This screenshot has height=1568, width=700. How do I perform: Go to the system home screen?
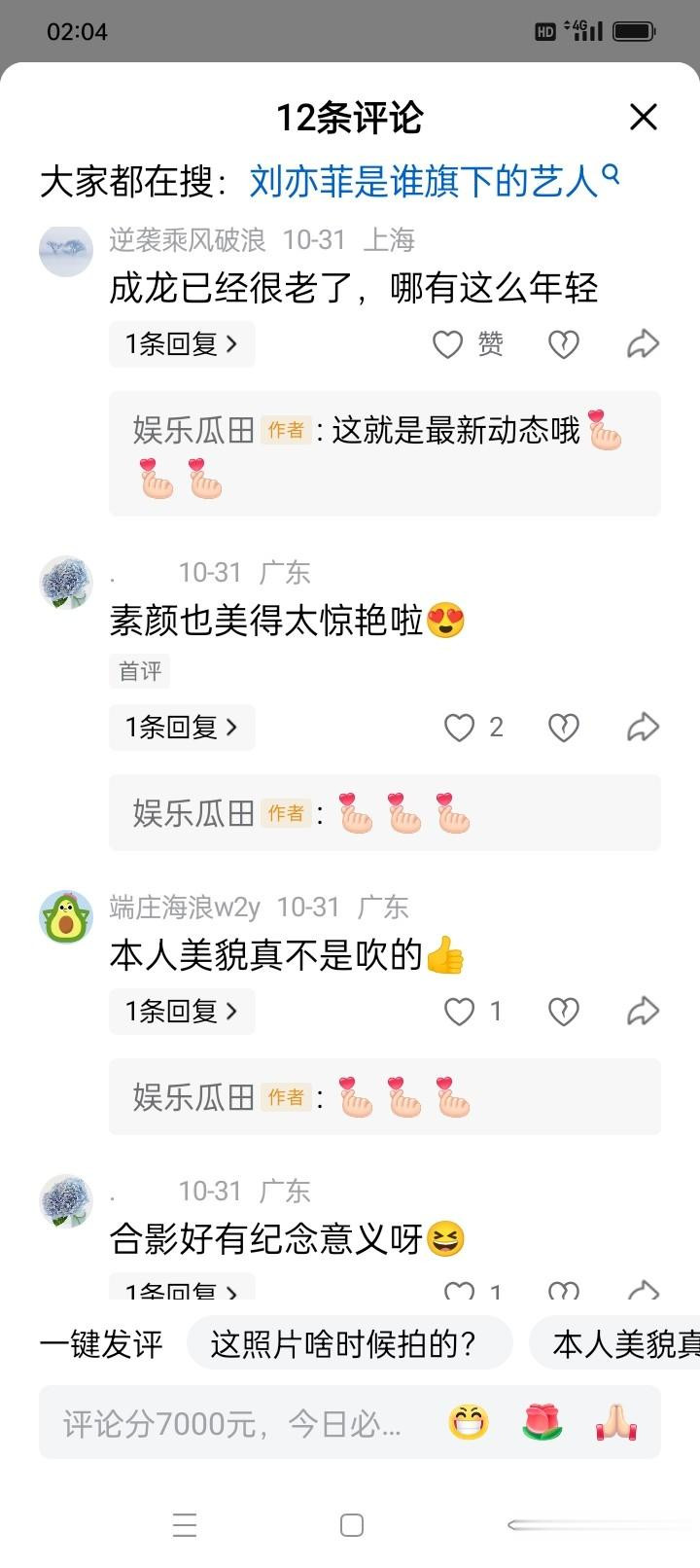point(352,1525)
